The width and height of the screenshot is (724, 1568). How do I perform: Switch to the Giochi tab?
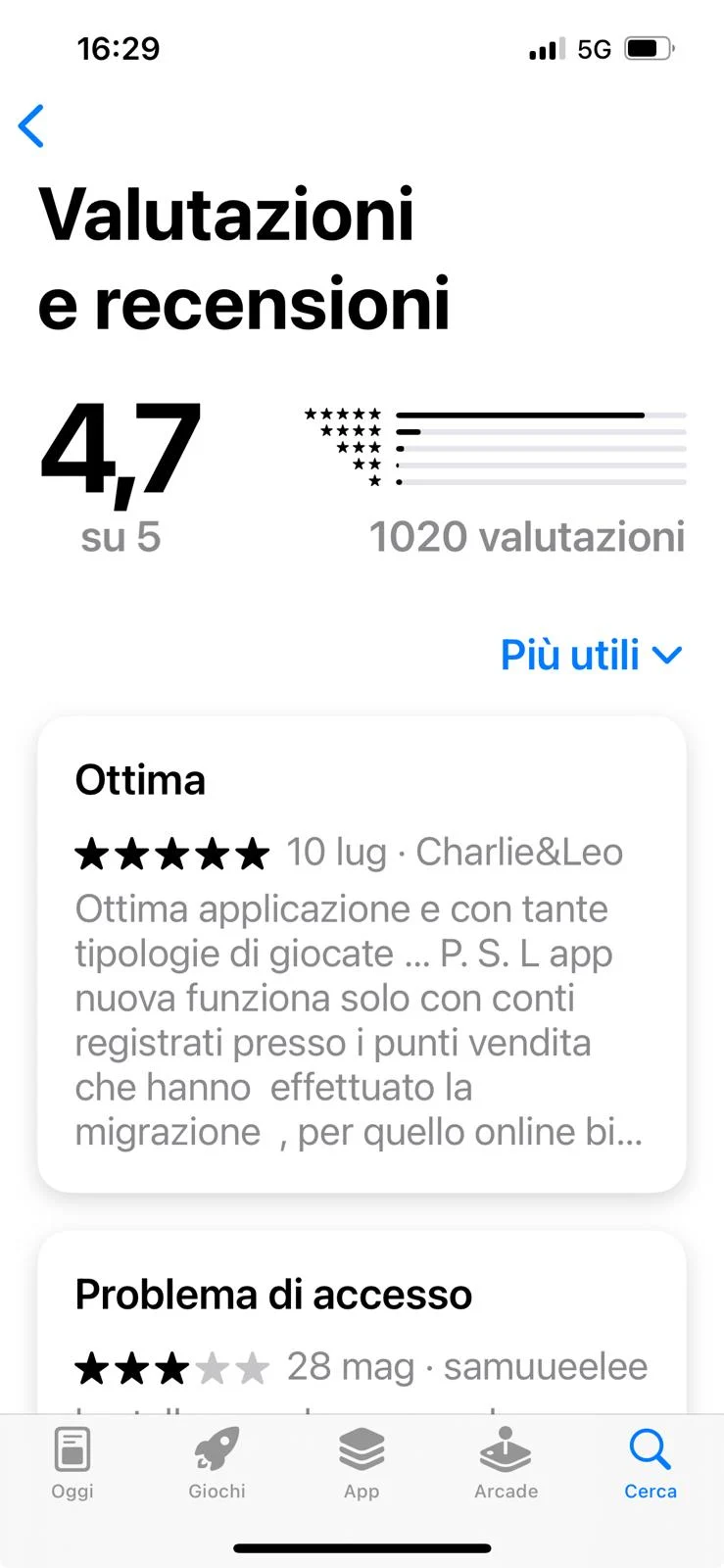(217, 1464)
